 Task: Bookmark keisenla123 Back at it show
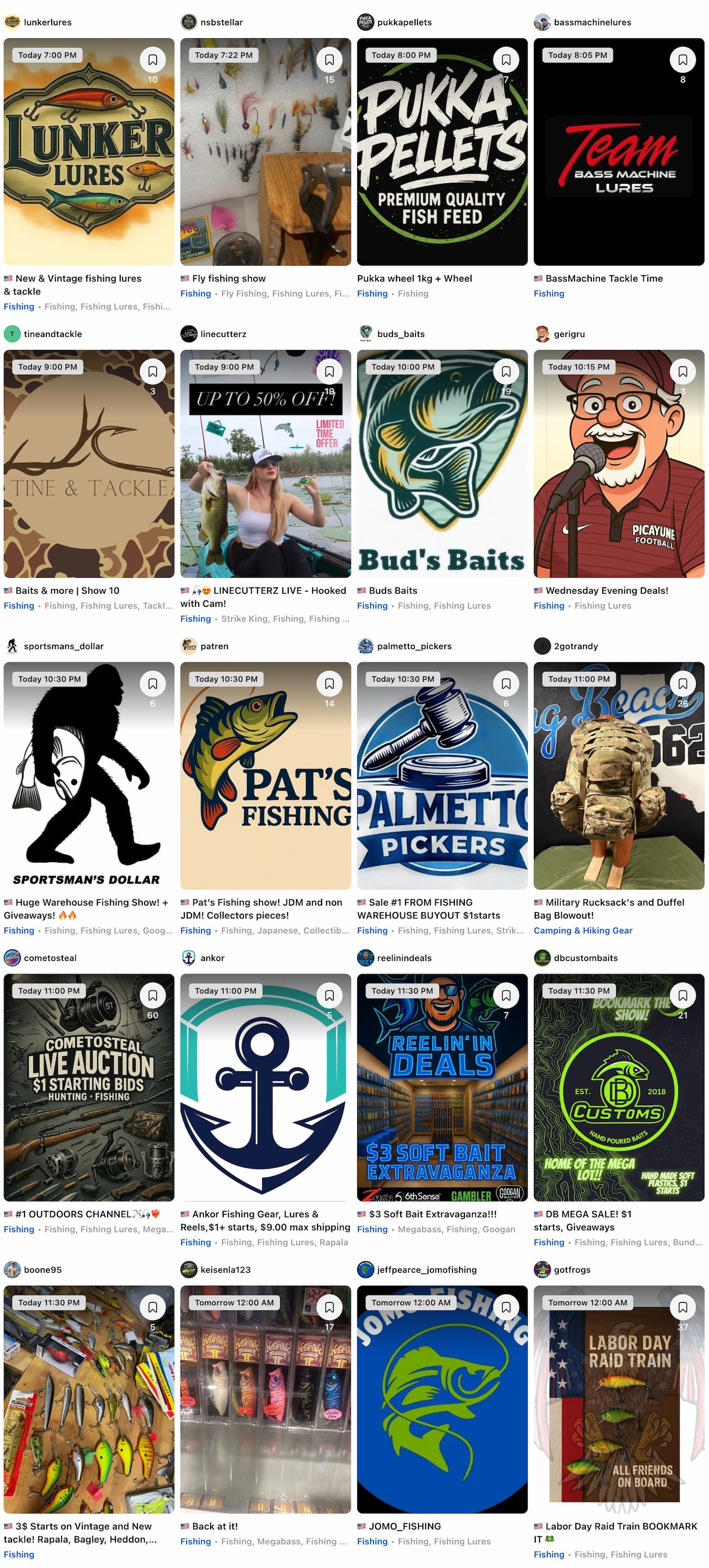click(x=329, y=1307)
